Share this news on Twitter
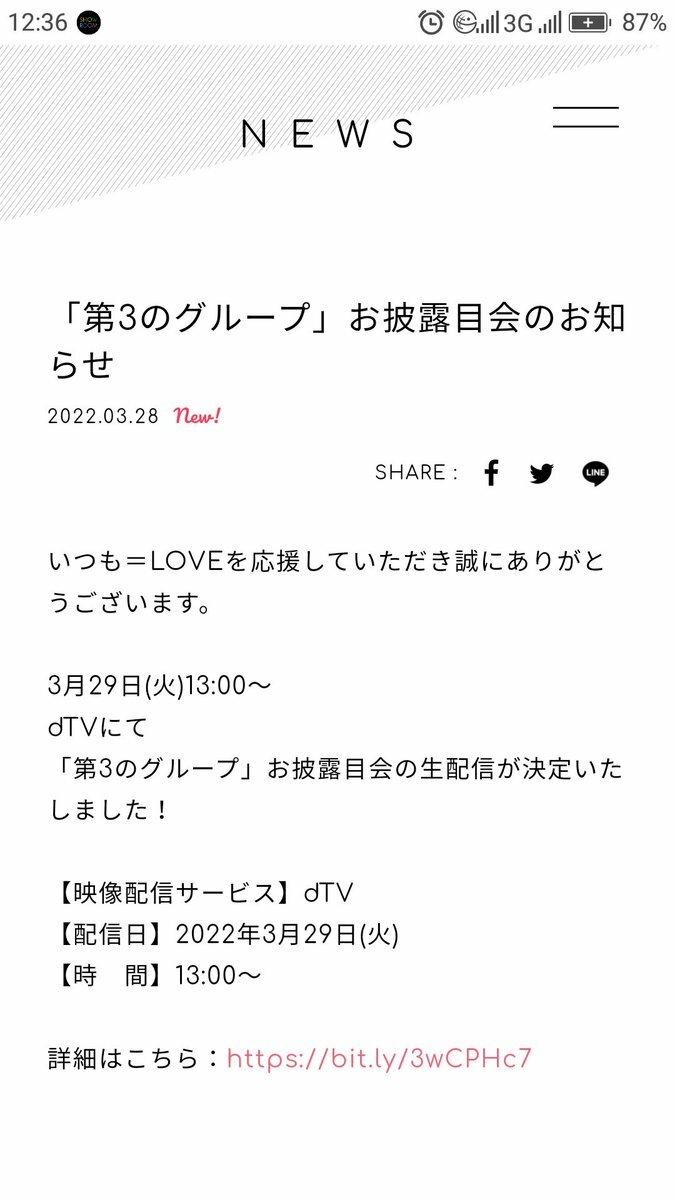This screenshot has width=675, height=1200. coord(542,474)
